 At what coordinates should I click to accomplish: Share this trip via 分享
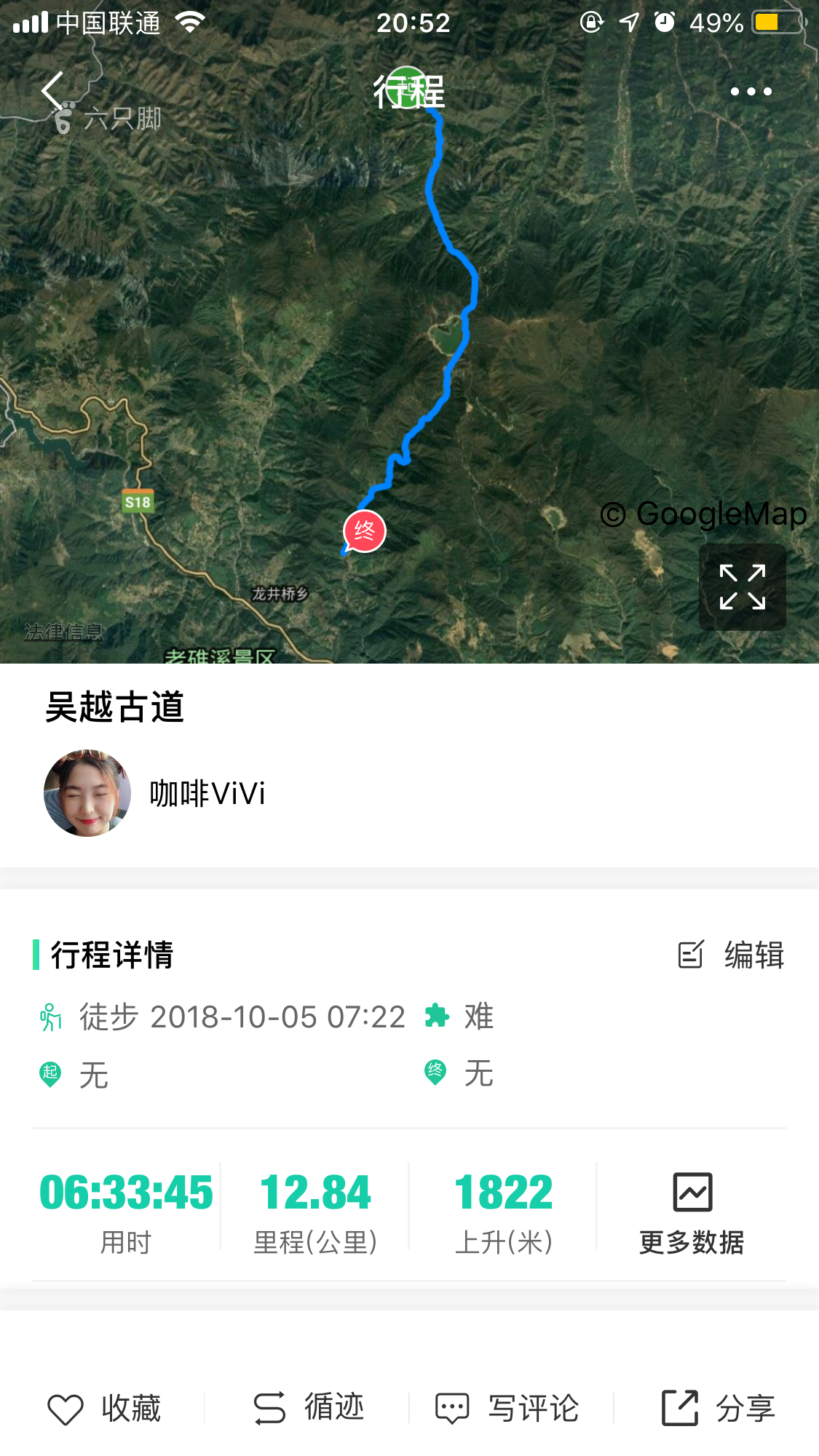pos(718,1409)
